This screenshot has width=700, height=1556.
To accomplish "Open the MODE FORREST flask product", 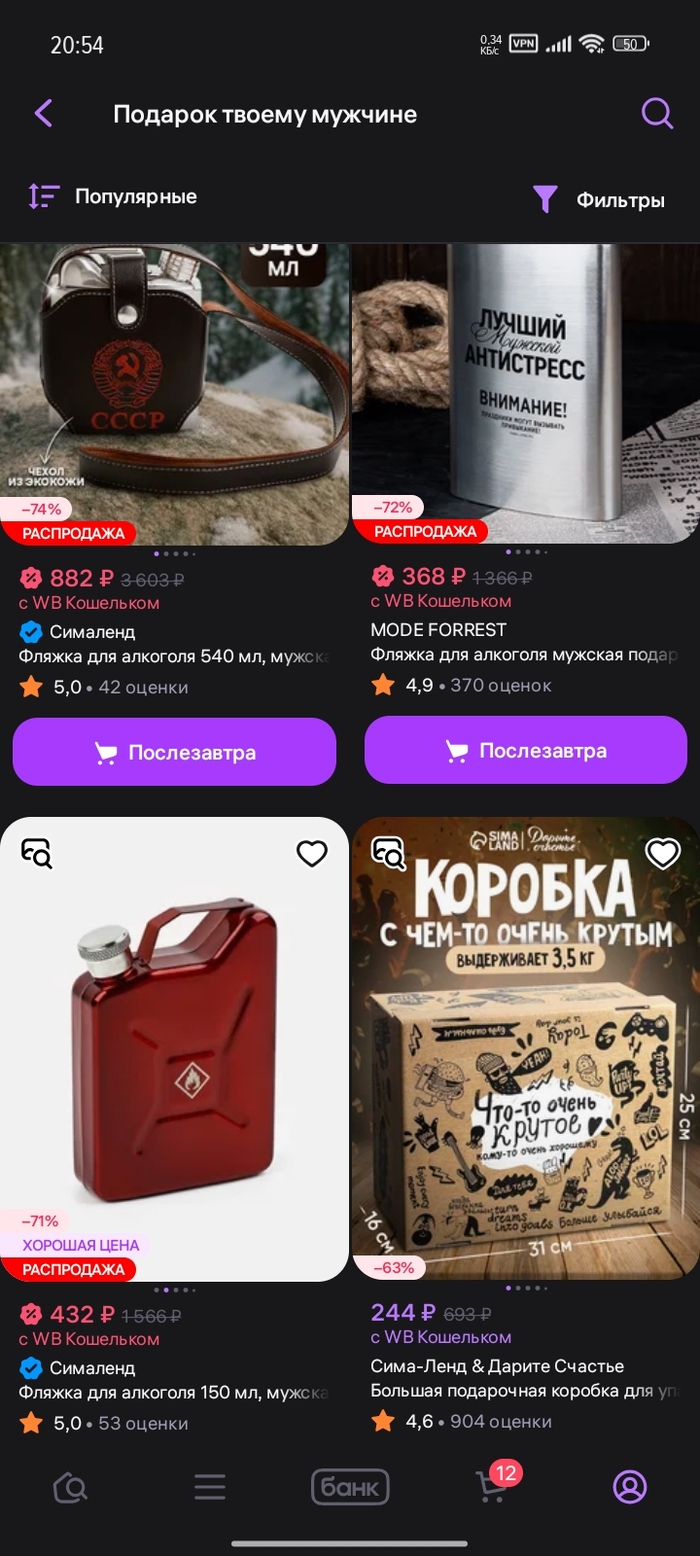I will point(525,395).
